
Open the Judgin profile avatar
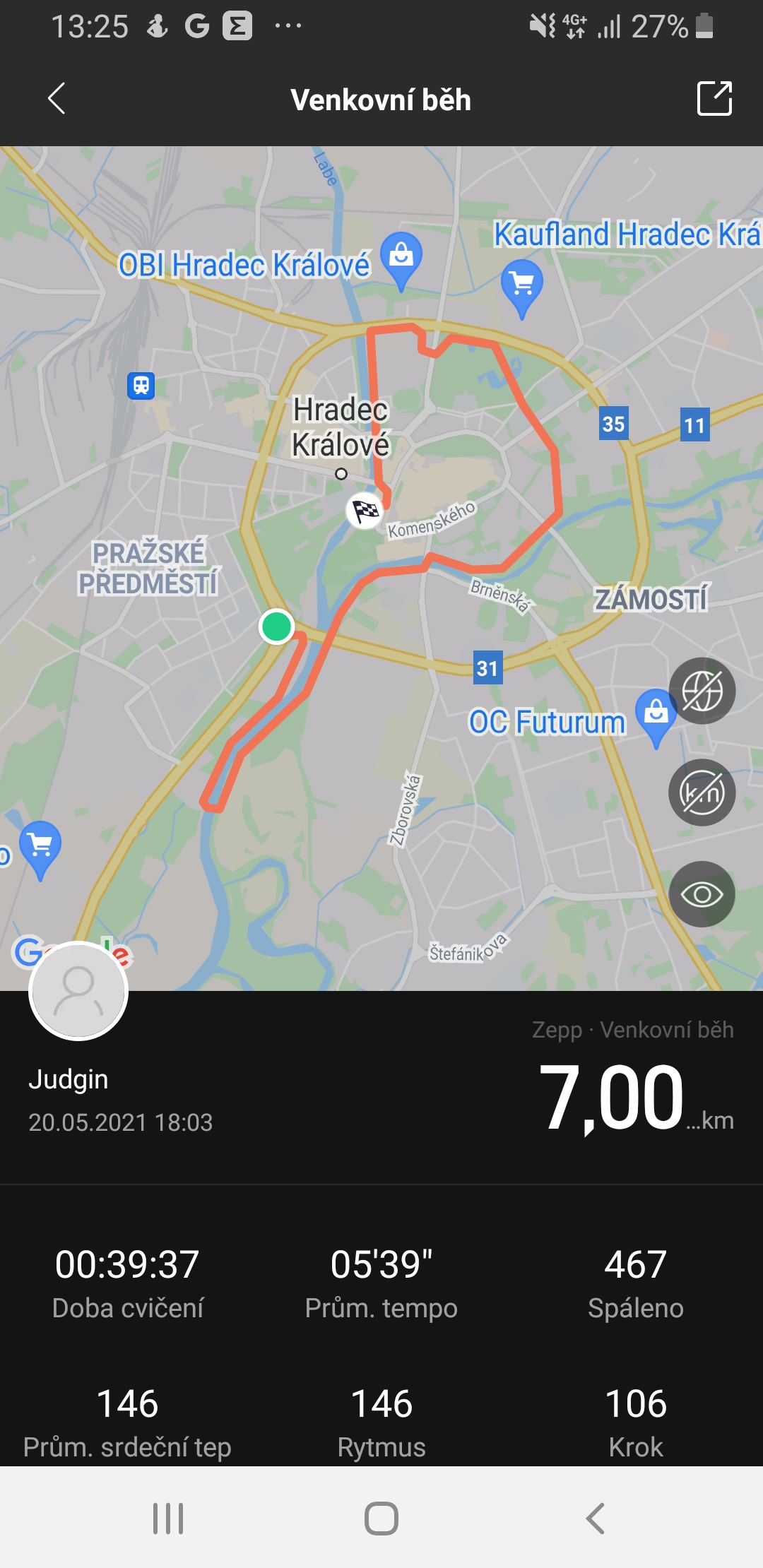(x=78, y=991)
